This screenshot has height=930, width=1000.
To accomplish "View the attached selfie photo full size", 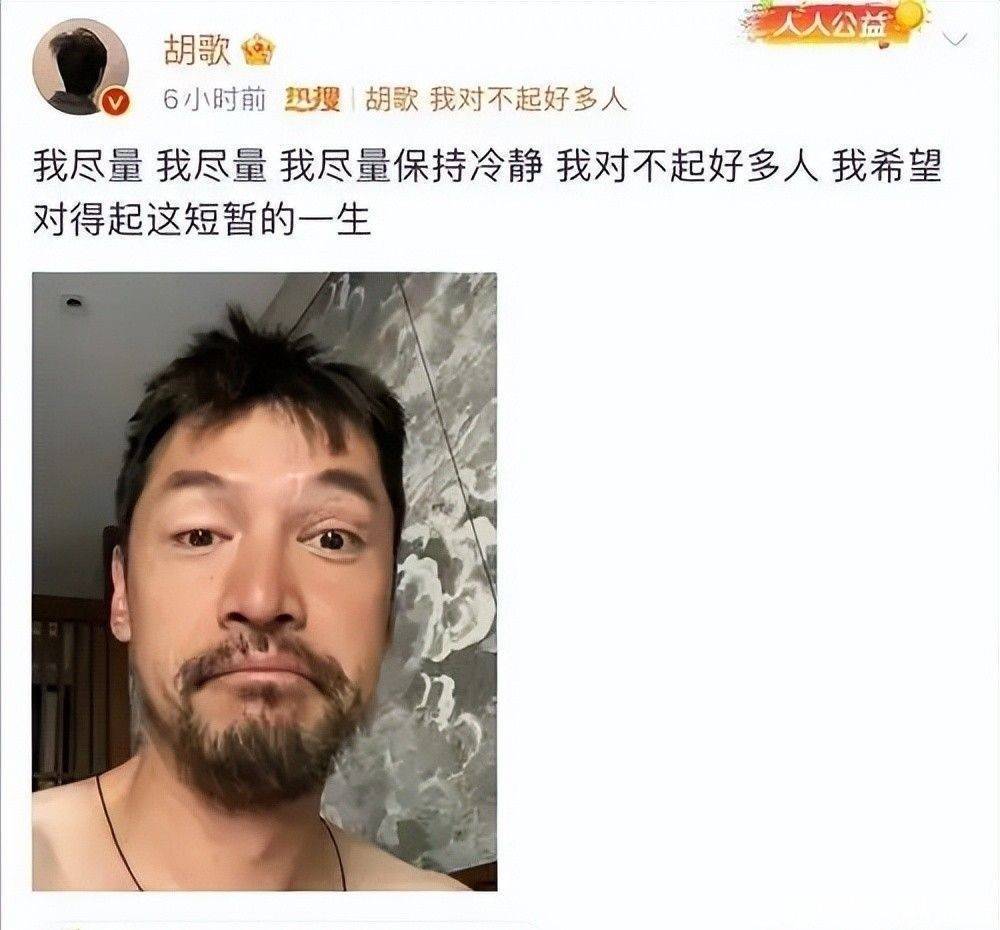I will pyautogui.click(x=264, y=580).
